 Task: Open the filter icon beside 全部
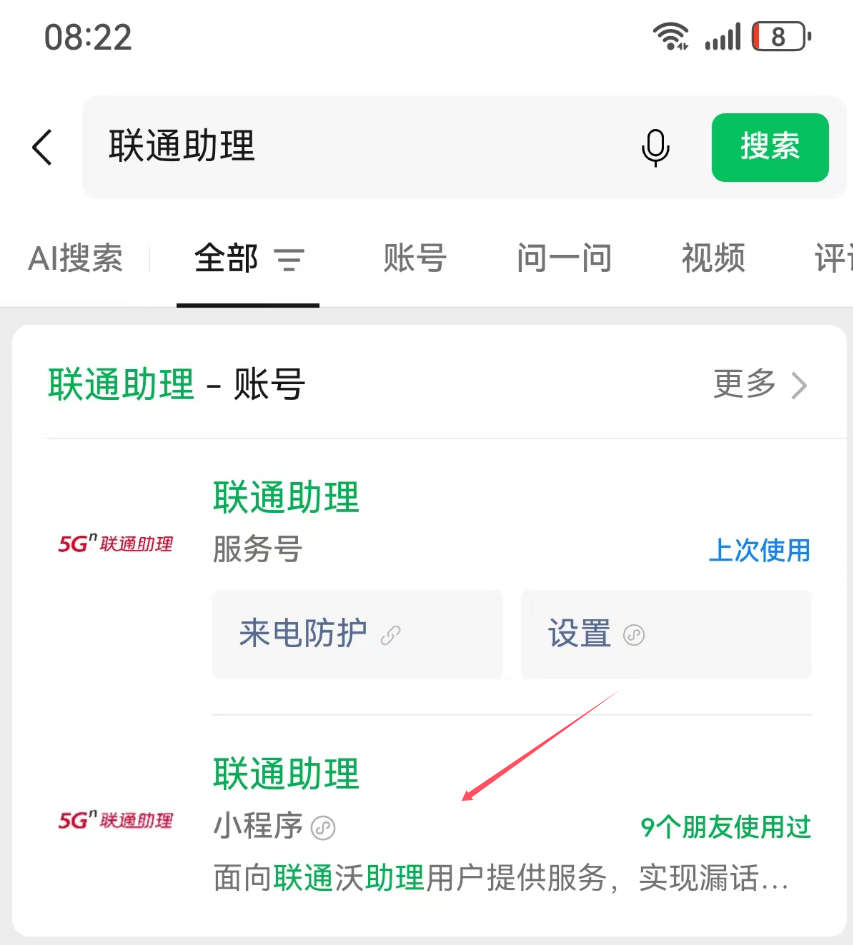[290, 260]
